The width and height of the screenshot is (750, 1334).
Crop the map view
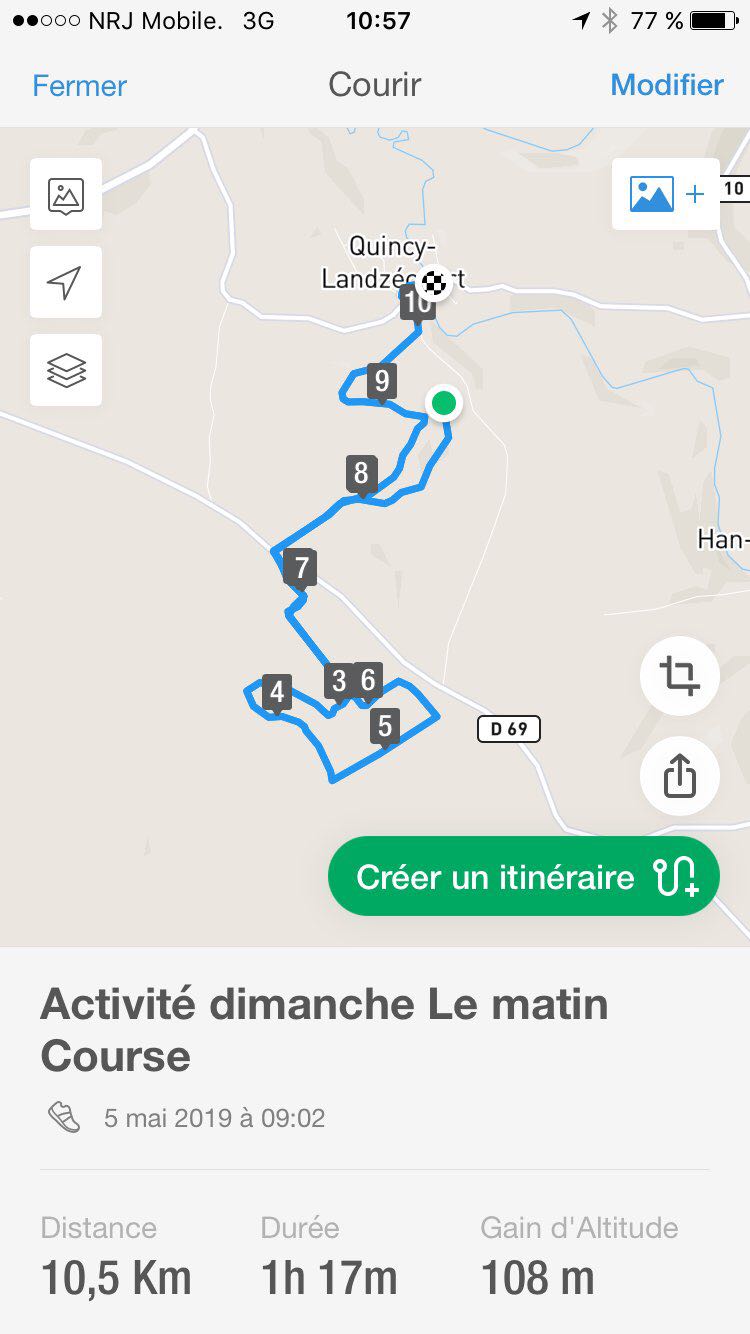point(680,676)
